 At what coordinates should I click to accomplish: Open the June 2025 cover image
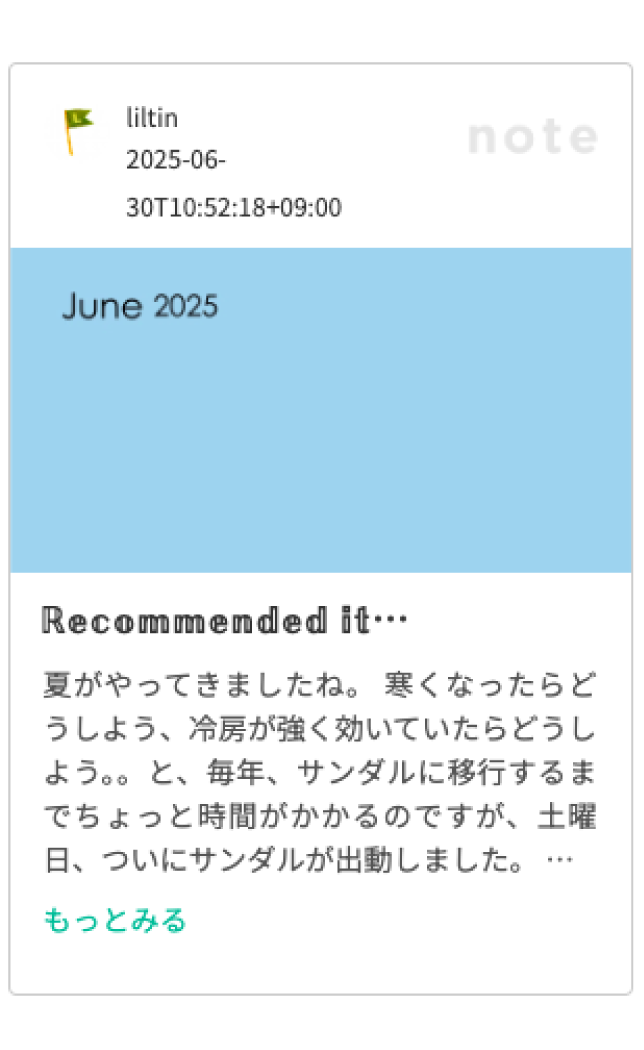(321, 410)
